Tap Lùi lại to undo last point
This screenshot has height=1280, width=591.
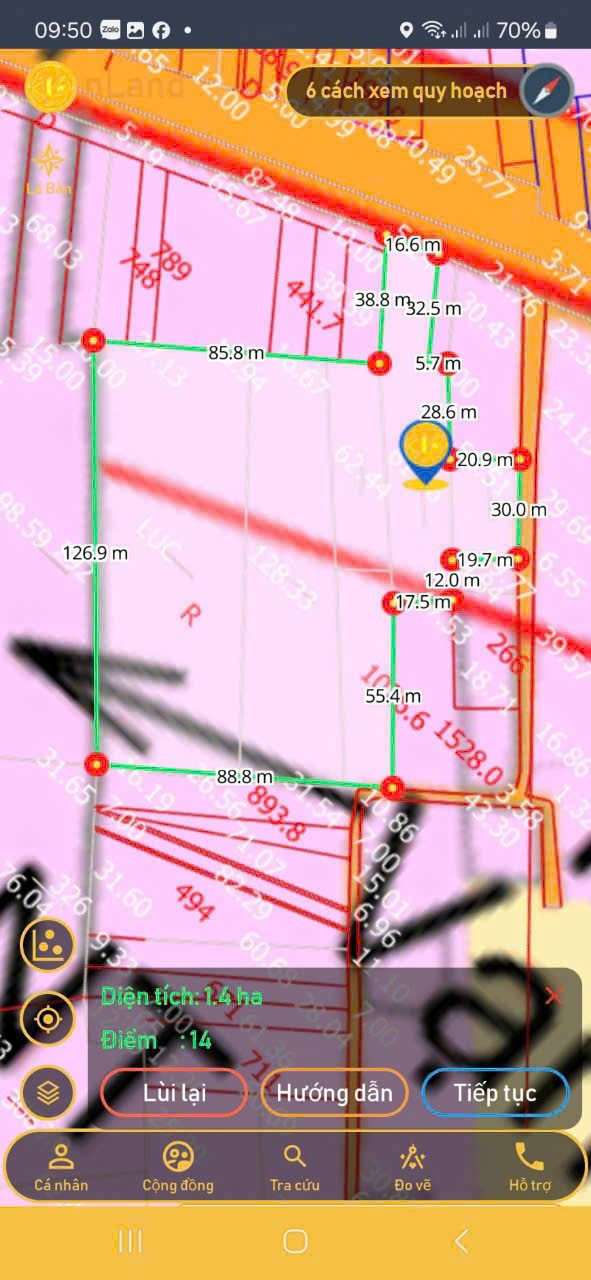click(x=174, y=1092)
